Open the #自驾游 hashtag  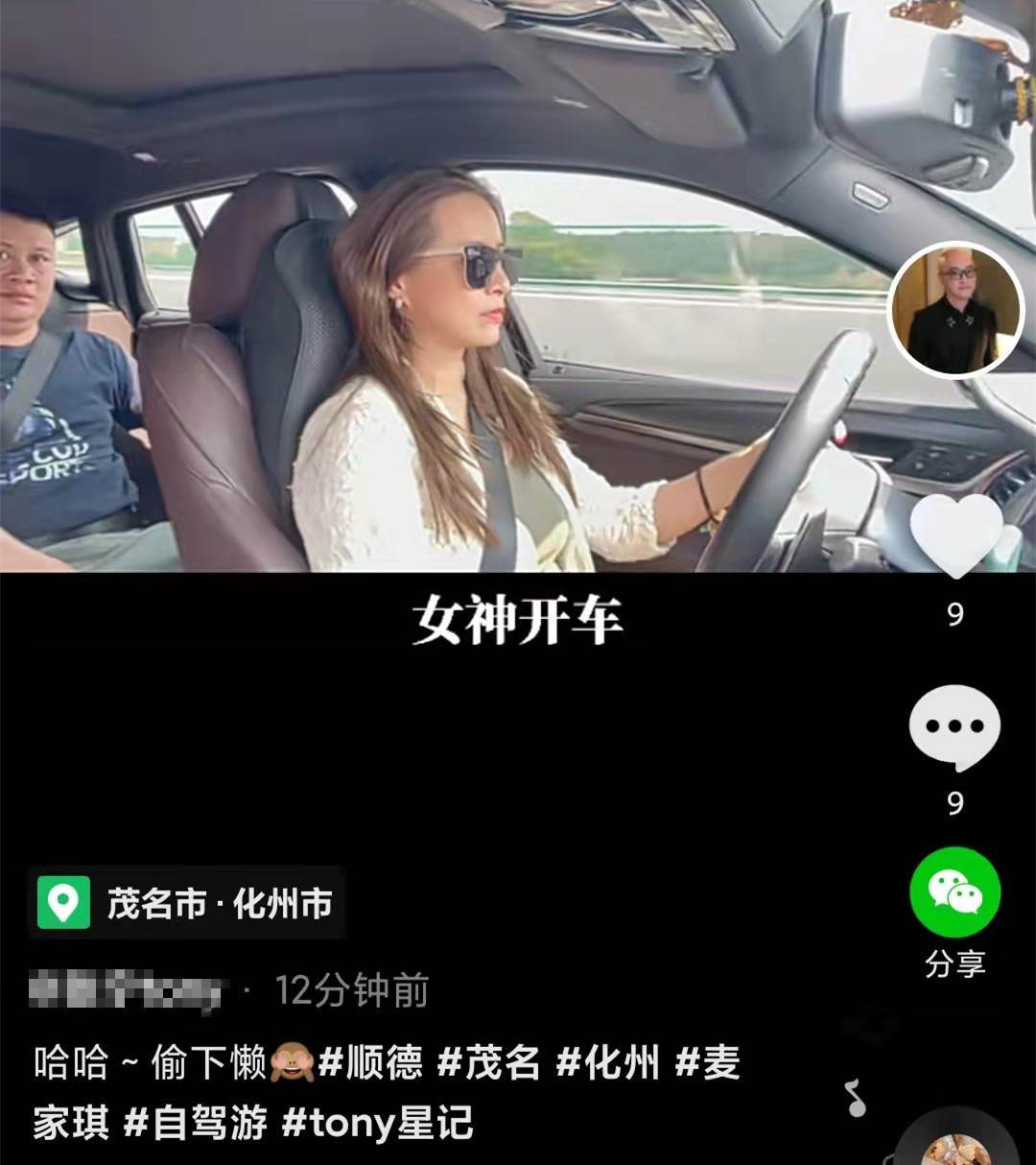point(195,1123)
